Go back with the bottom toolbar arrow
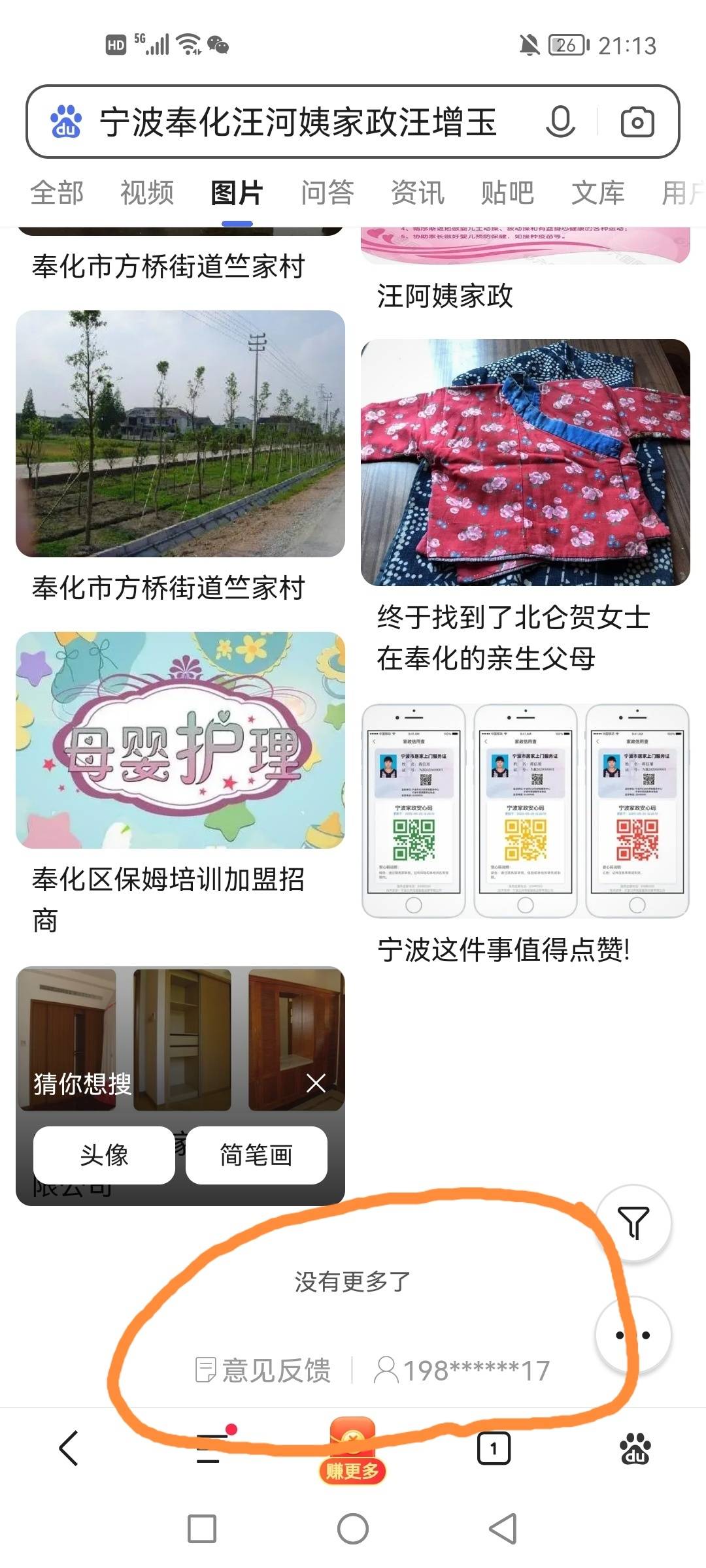 coord(69,1448)
